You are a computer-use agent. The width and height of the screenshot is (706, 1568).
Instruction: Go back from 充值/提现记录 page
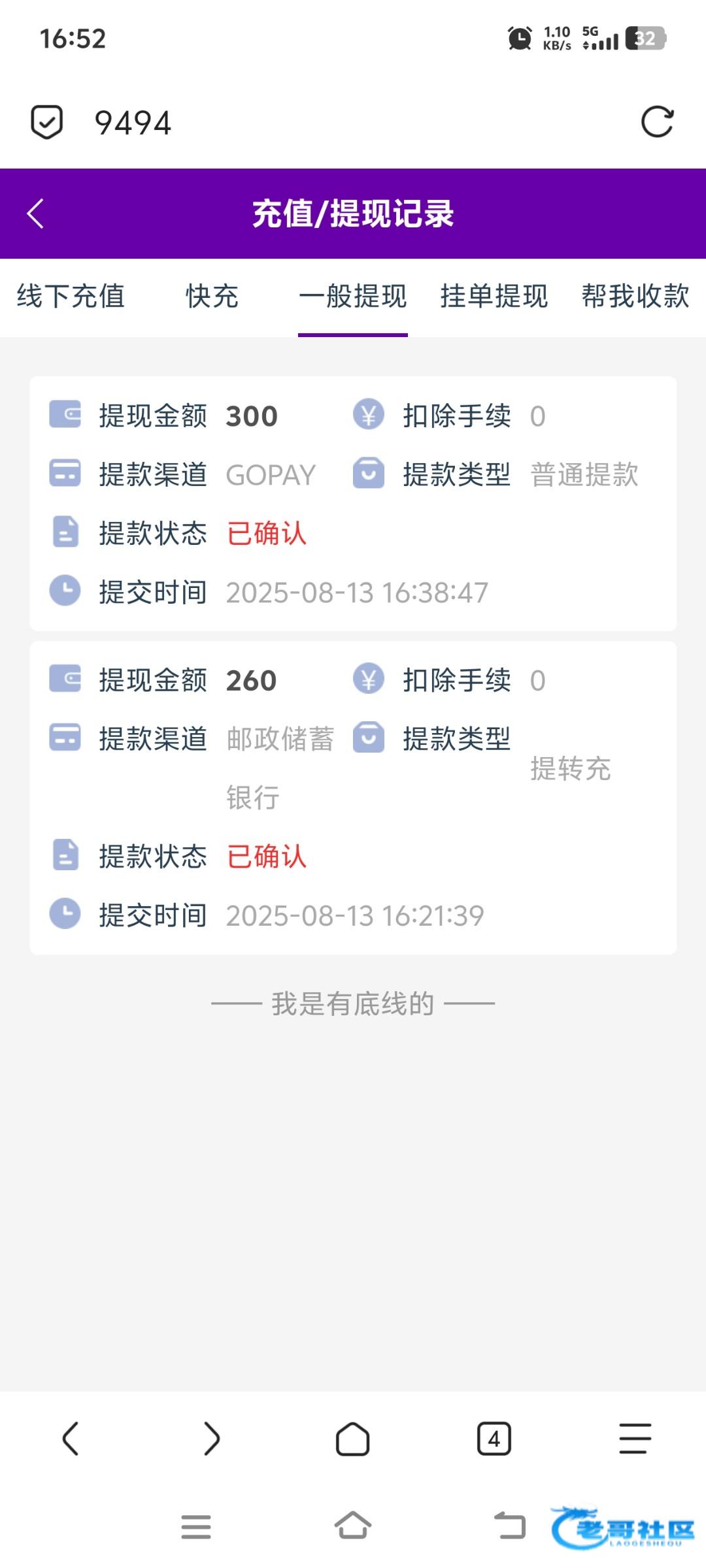point(35,214)
